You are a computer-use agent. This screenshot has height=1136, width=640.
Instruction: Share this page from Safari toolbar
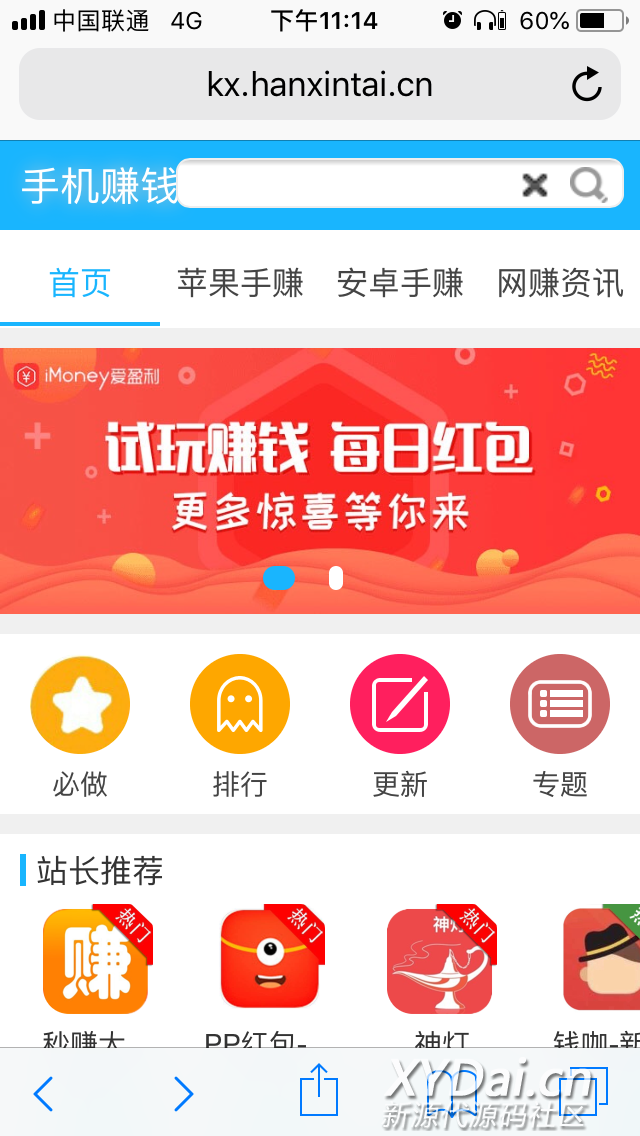click(x=319, y=1090)
